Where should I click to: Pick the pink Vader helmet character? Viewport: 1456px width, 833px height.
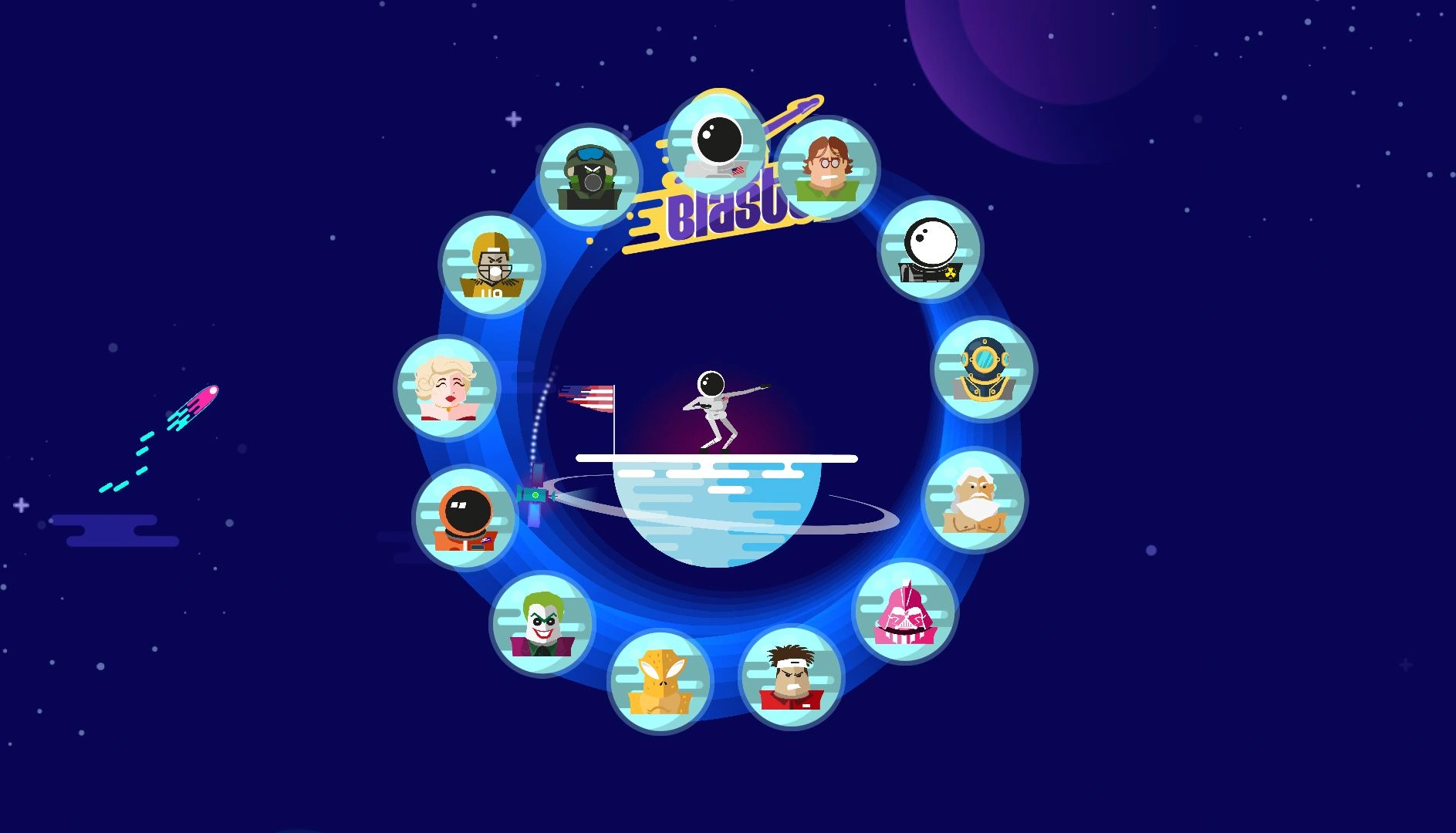(905, 612)
